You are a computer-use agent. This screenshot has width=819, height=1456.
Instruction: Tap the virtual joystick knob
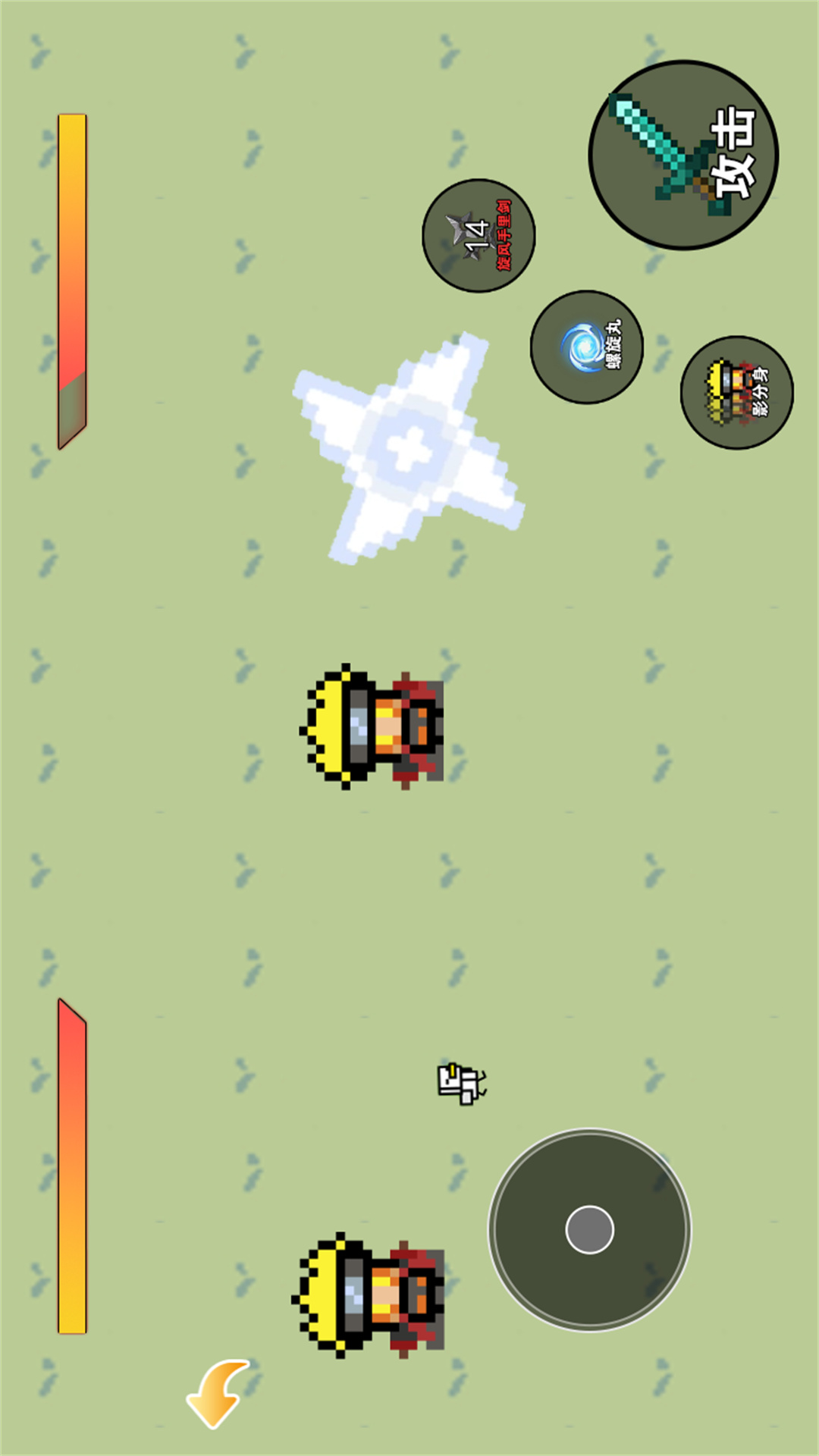coord(589,1229)
